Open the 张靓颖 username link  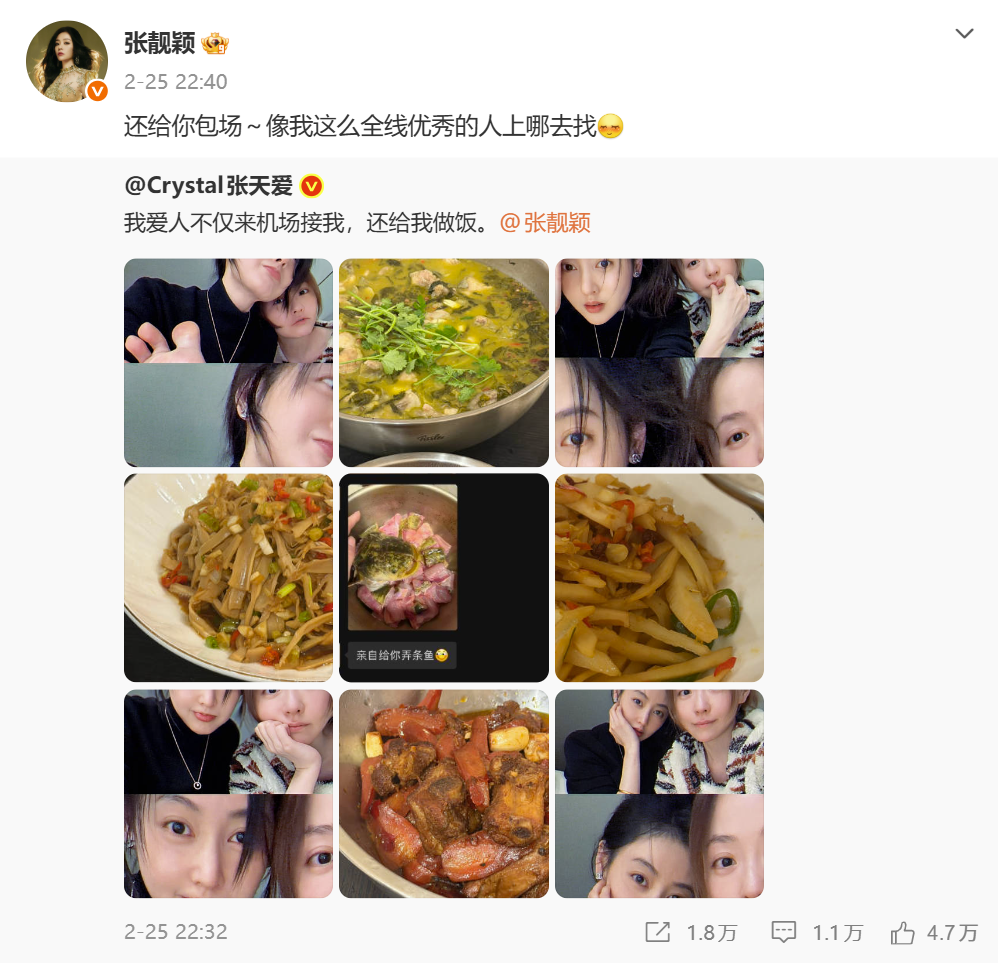158,44
